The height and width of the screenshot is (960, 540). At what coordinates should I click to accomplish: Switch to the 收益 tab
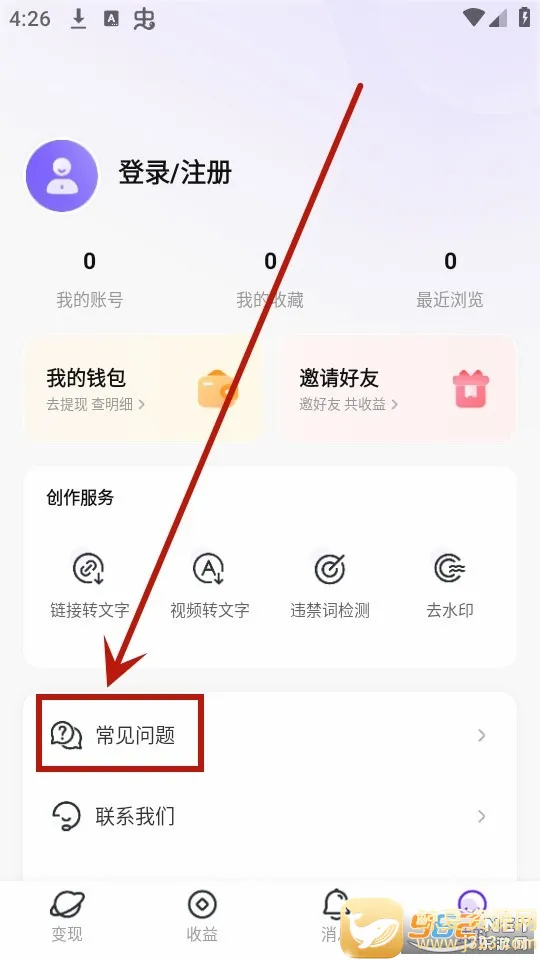[x=203, y=916]
